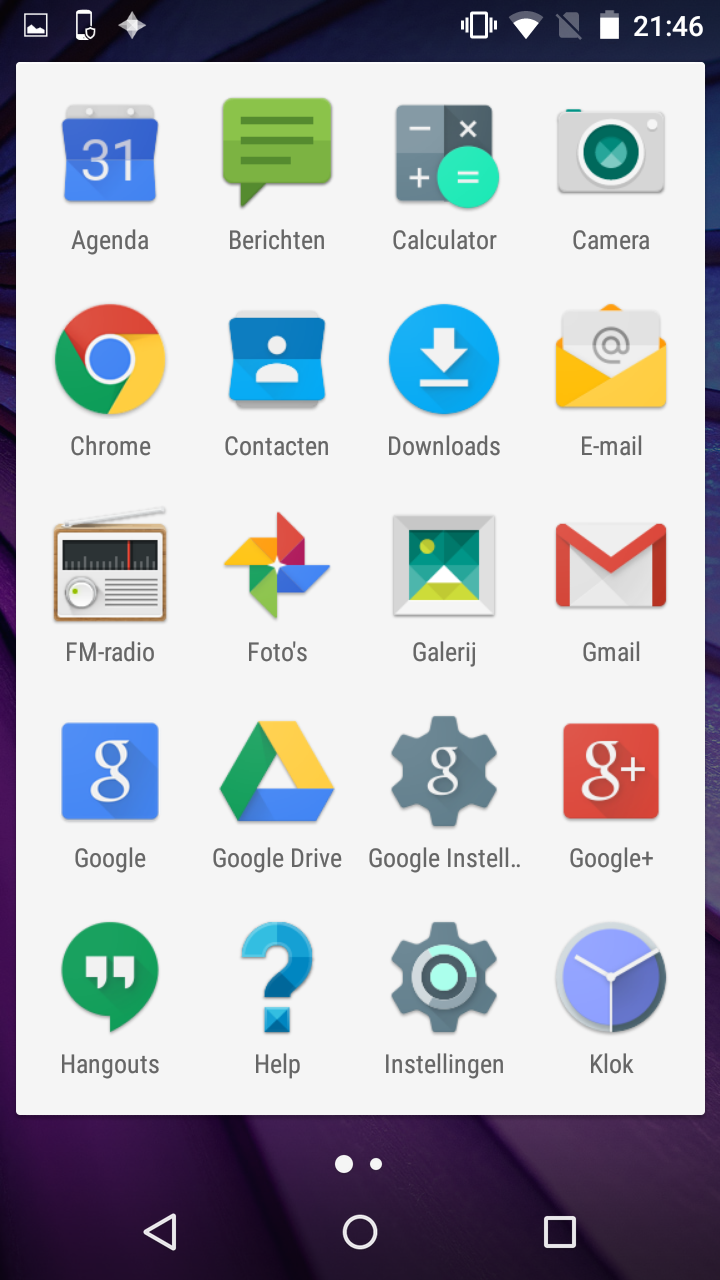This screenshot has height=1280, width=720.
Task: Tap the system home button
Action: (x=360, y=1232)
